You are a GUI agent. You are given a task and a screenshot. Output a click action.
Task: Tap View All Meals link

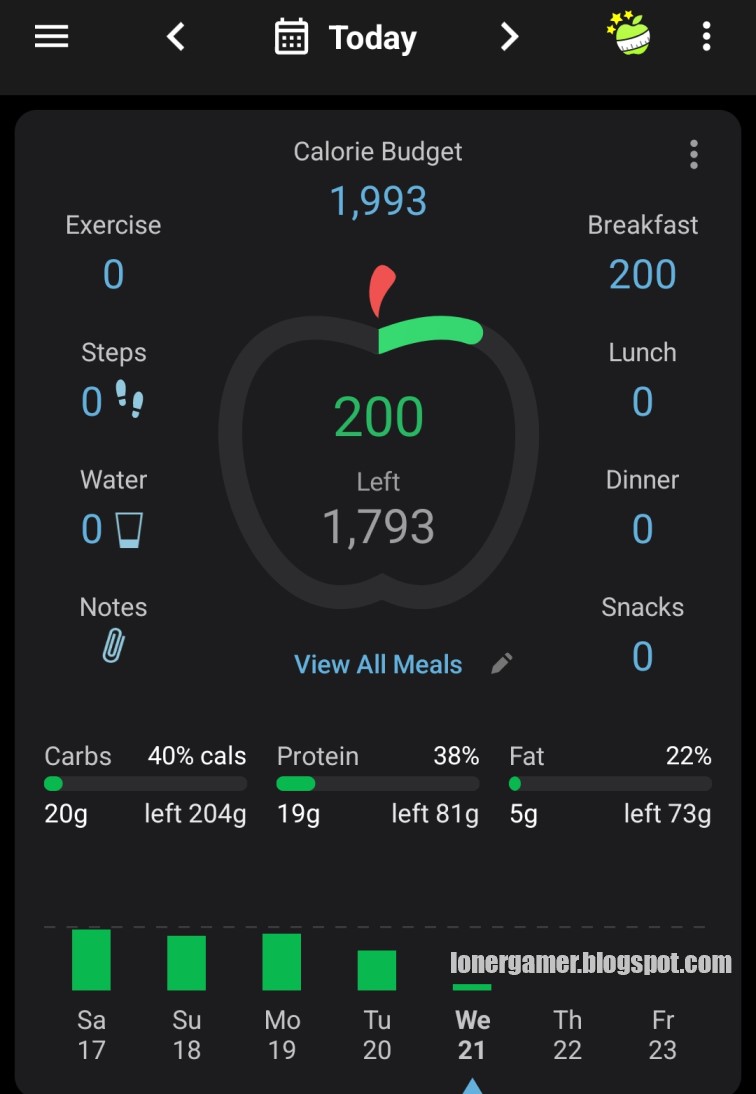[x=378, y=664]
